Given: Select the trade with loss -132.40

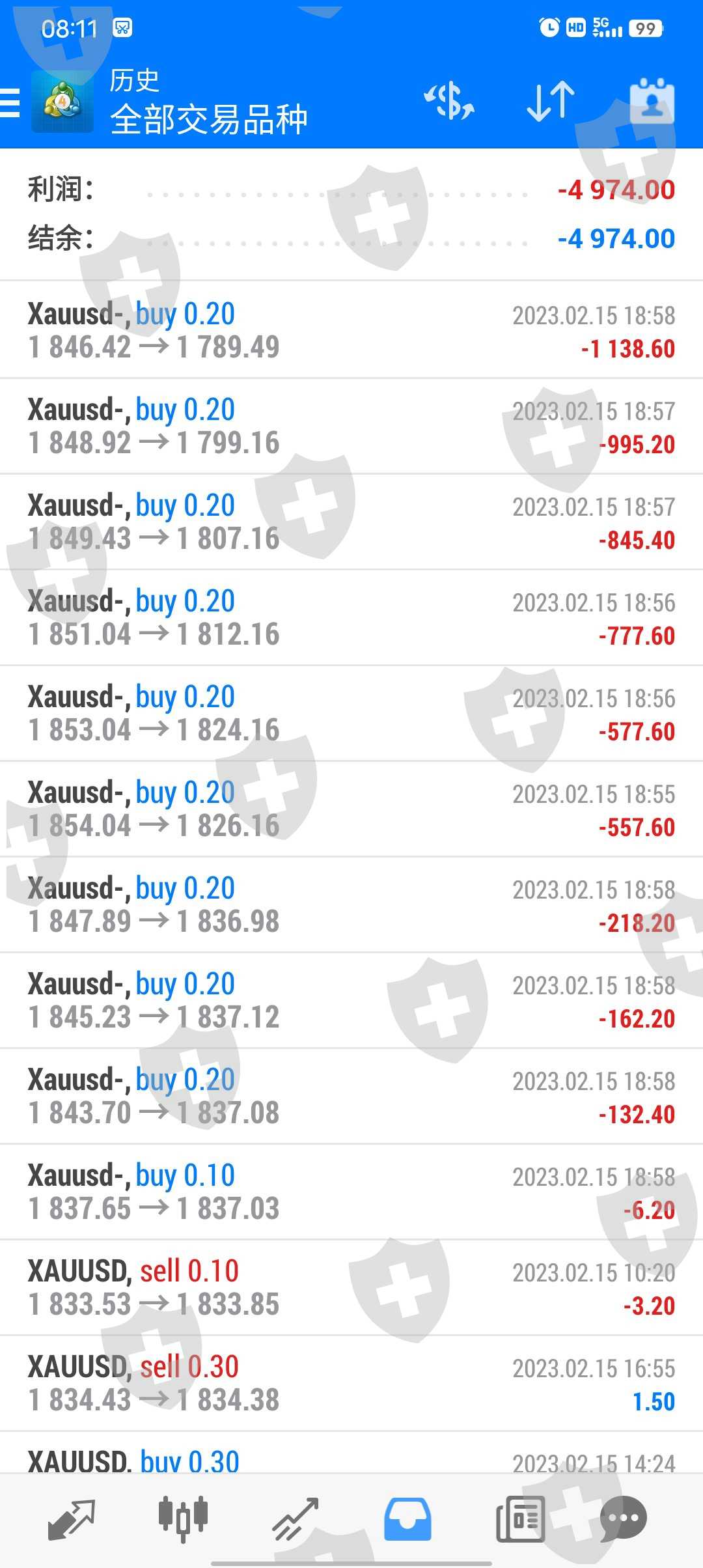Looking at the screenshot, I should [x=351, y=1097].
